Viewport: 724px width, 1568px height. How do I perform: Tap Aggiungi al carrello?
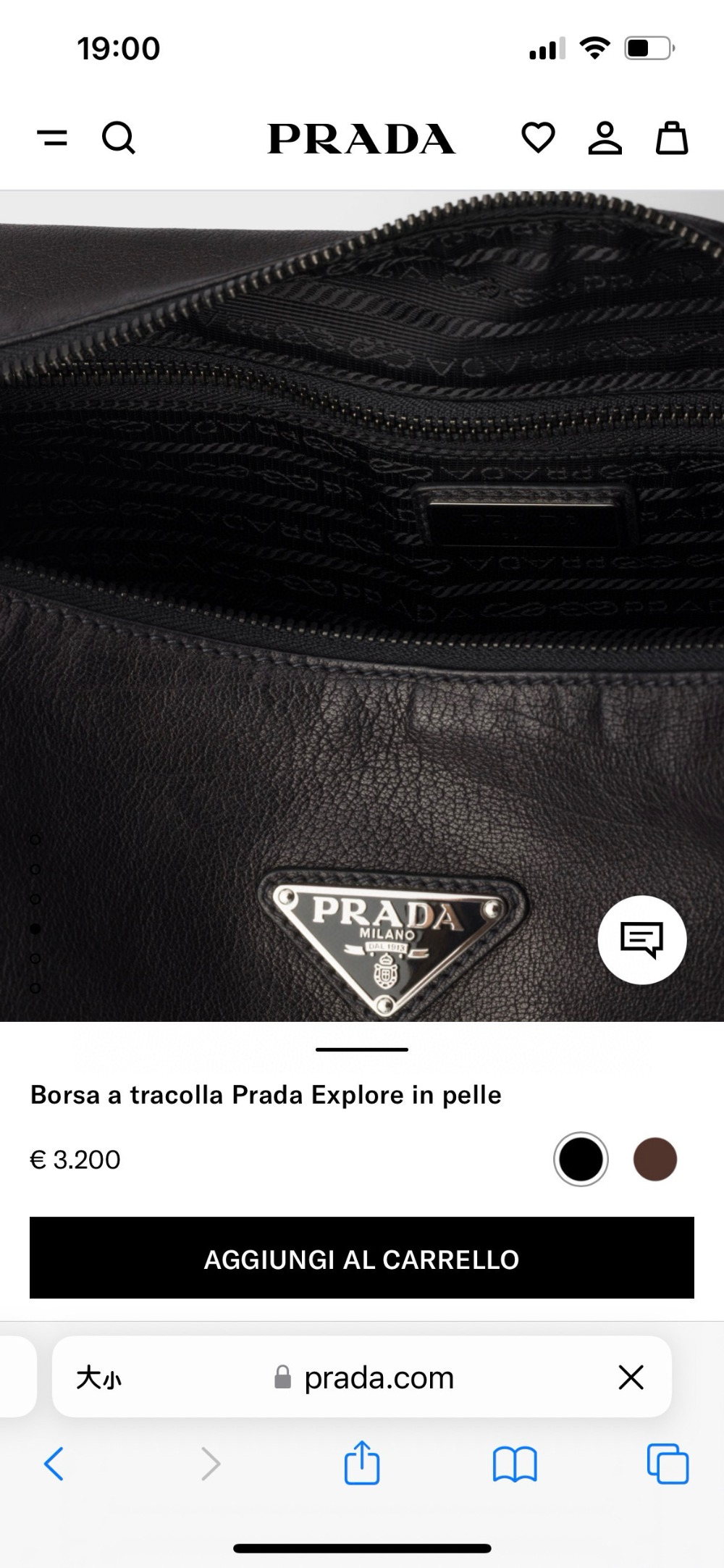[362, 1259]
